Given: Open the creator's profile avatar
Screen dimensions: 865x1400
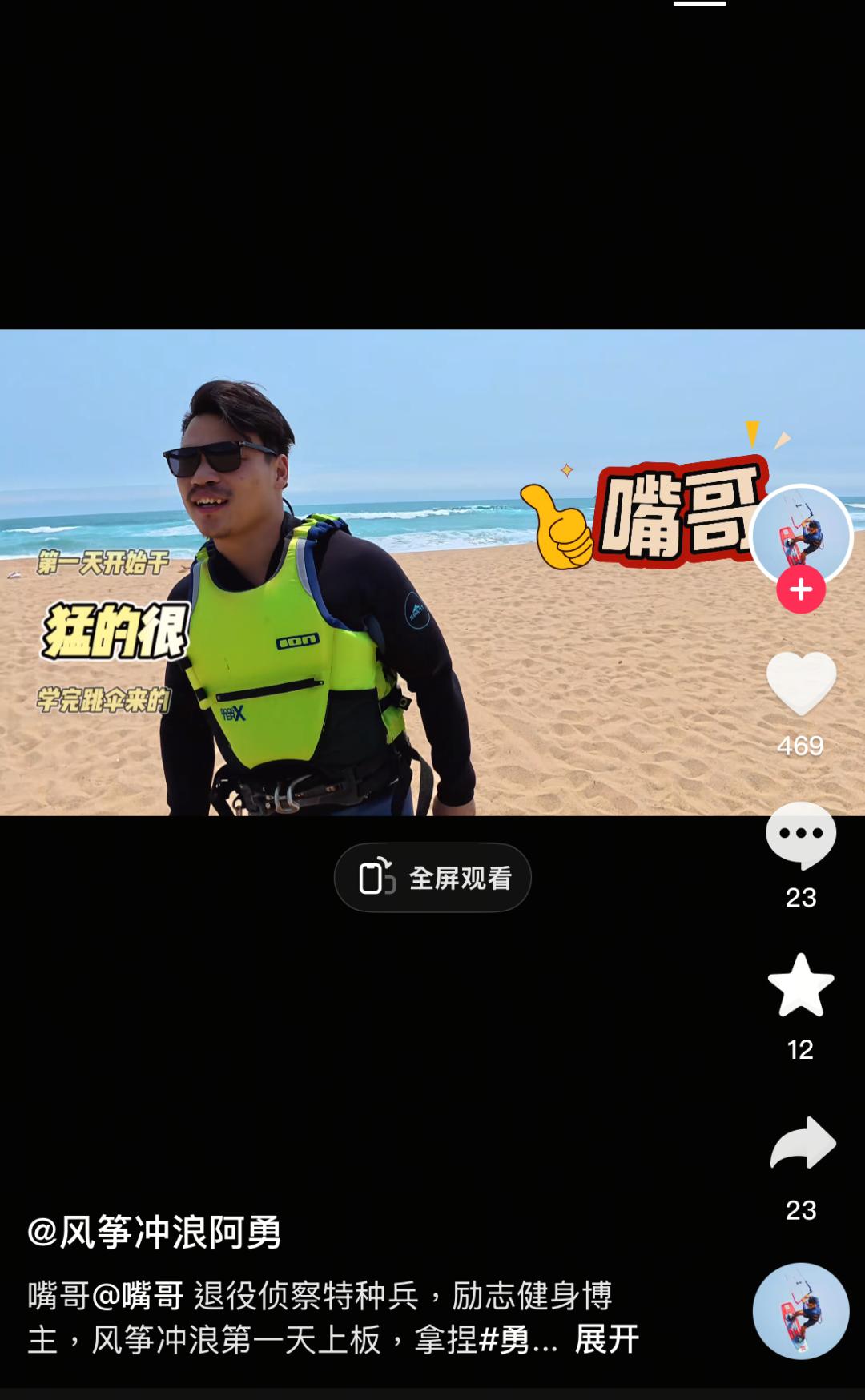Looking at the screenshot, I should point(801,535).
